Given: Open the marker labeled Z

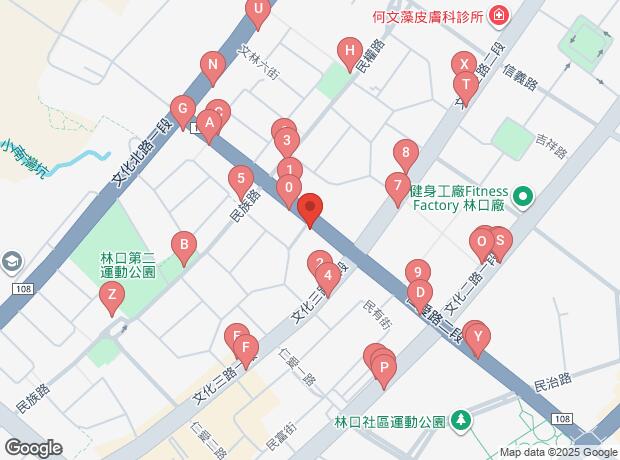Looking at the screenshot, I should (x=112, y=296).
